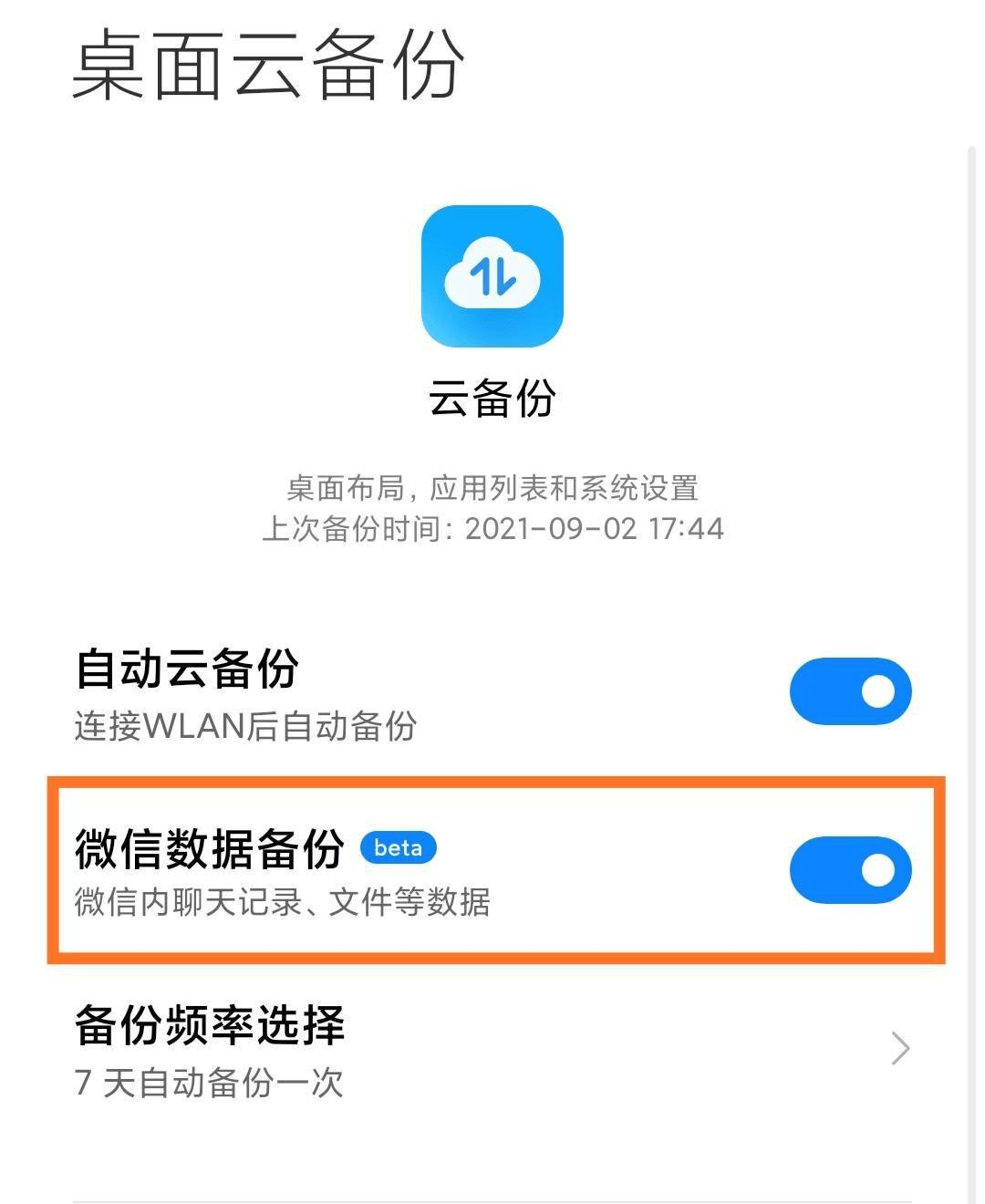
Task: Tap the beta badge next to 微信数据备份
Action: [x=399, y=848]
